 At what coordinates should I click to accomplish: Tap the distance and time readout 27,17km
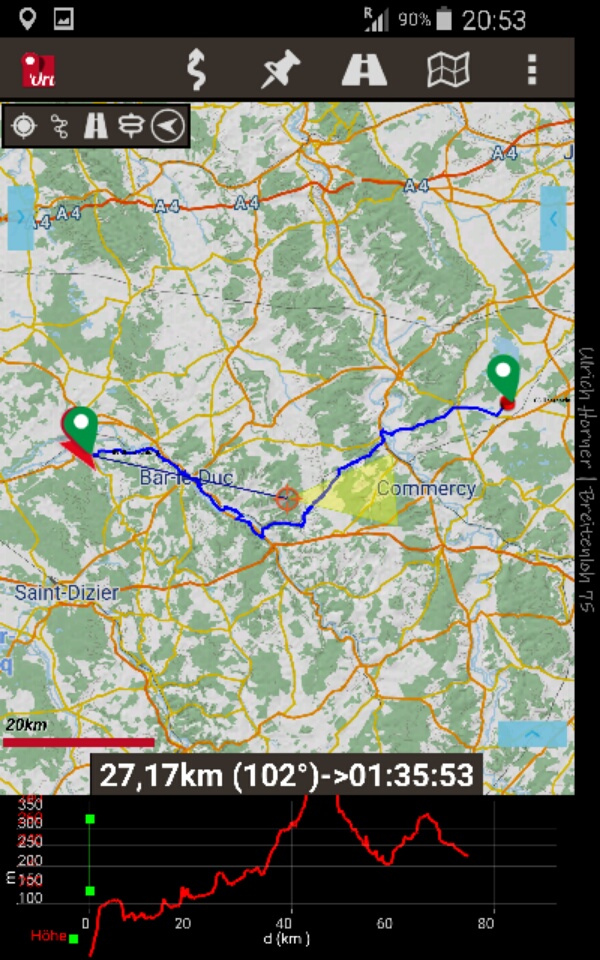pos(287,775)
